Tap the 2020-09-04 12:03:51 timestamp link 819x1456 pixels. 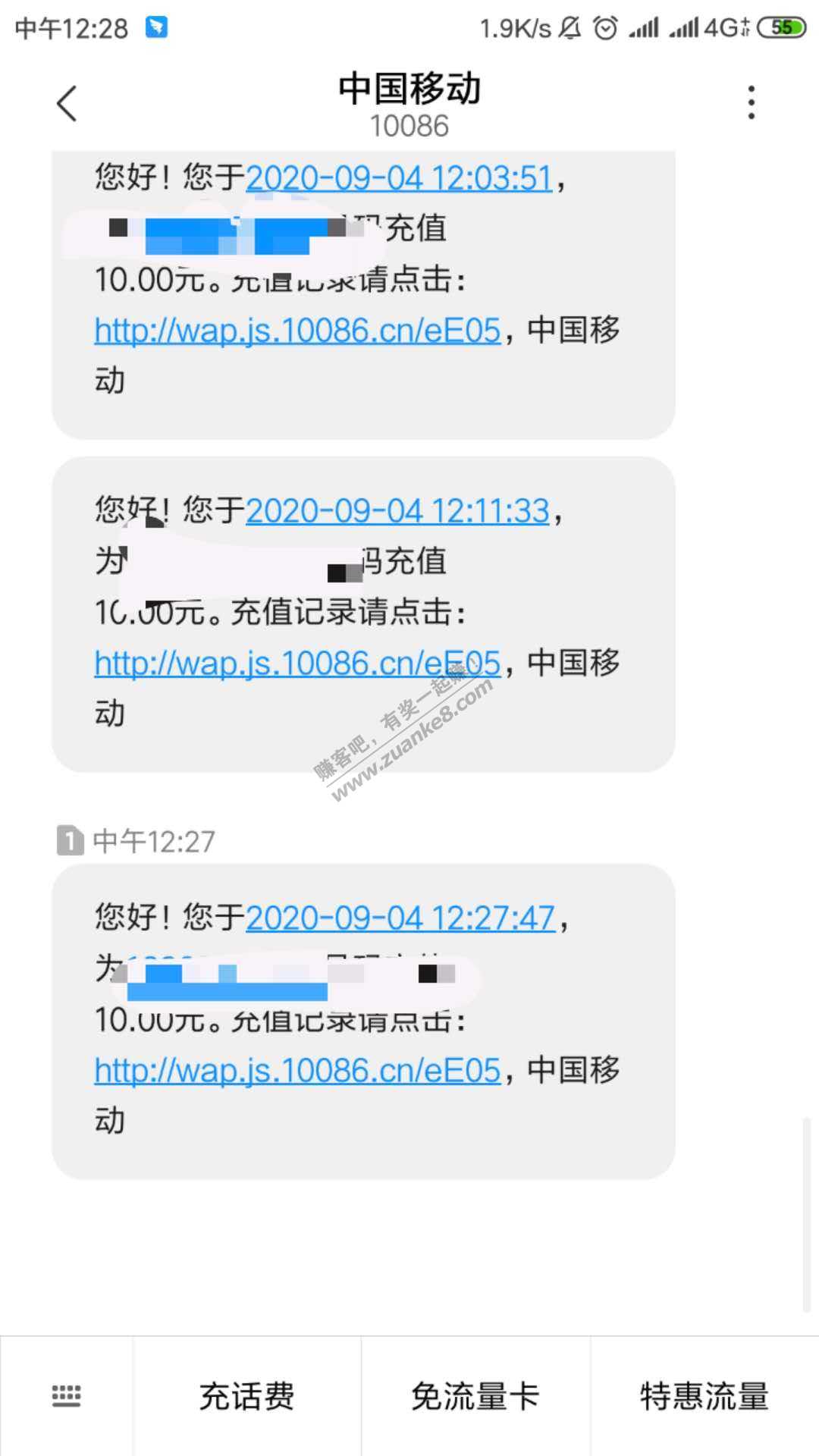399,178
